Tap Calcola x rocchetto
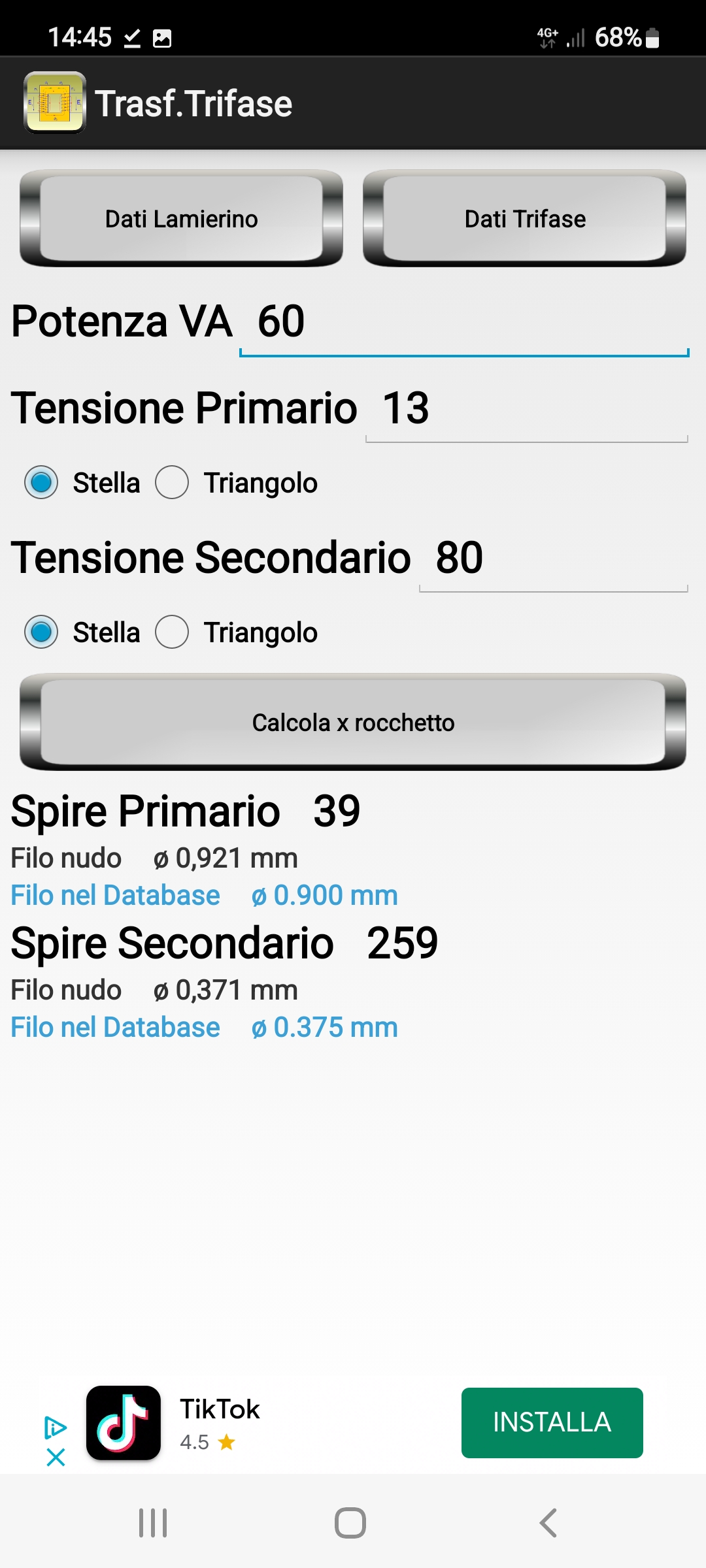This screenshot has width=706, height=1568. point(353,723)
